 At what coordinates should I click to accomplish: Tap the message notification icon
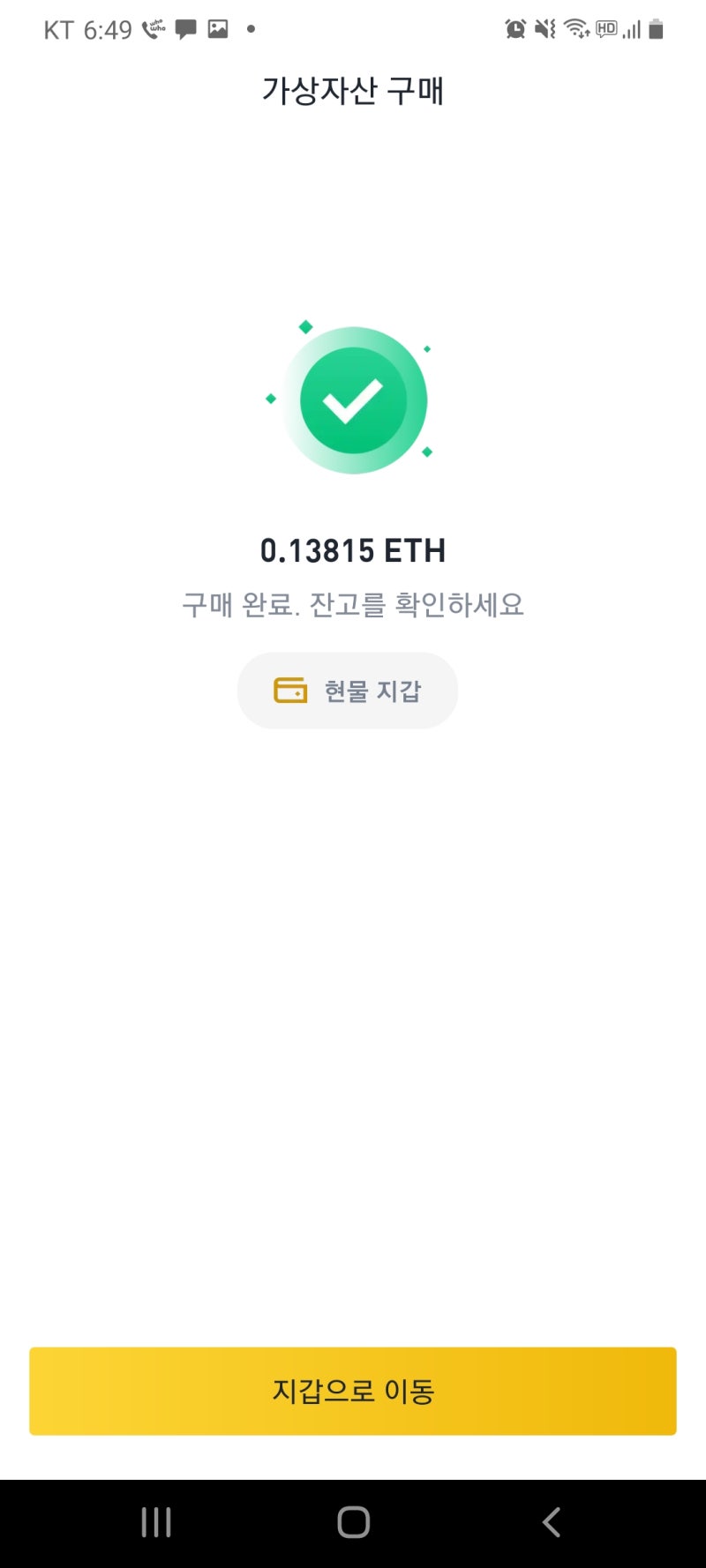pos(185,28)
